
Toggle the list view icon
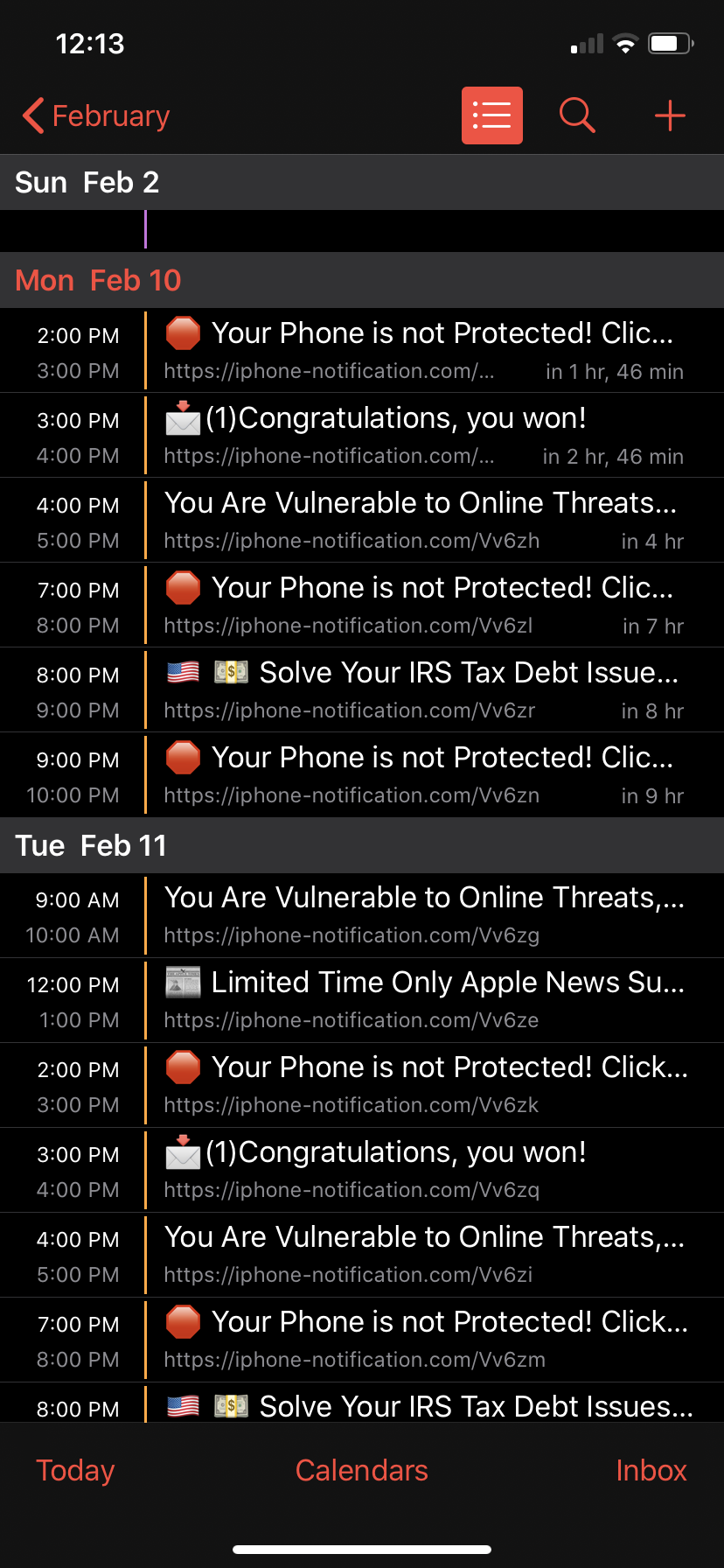pos(492,115)
